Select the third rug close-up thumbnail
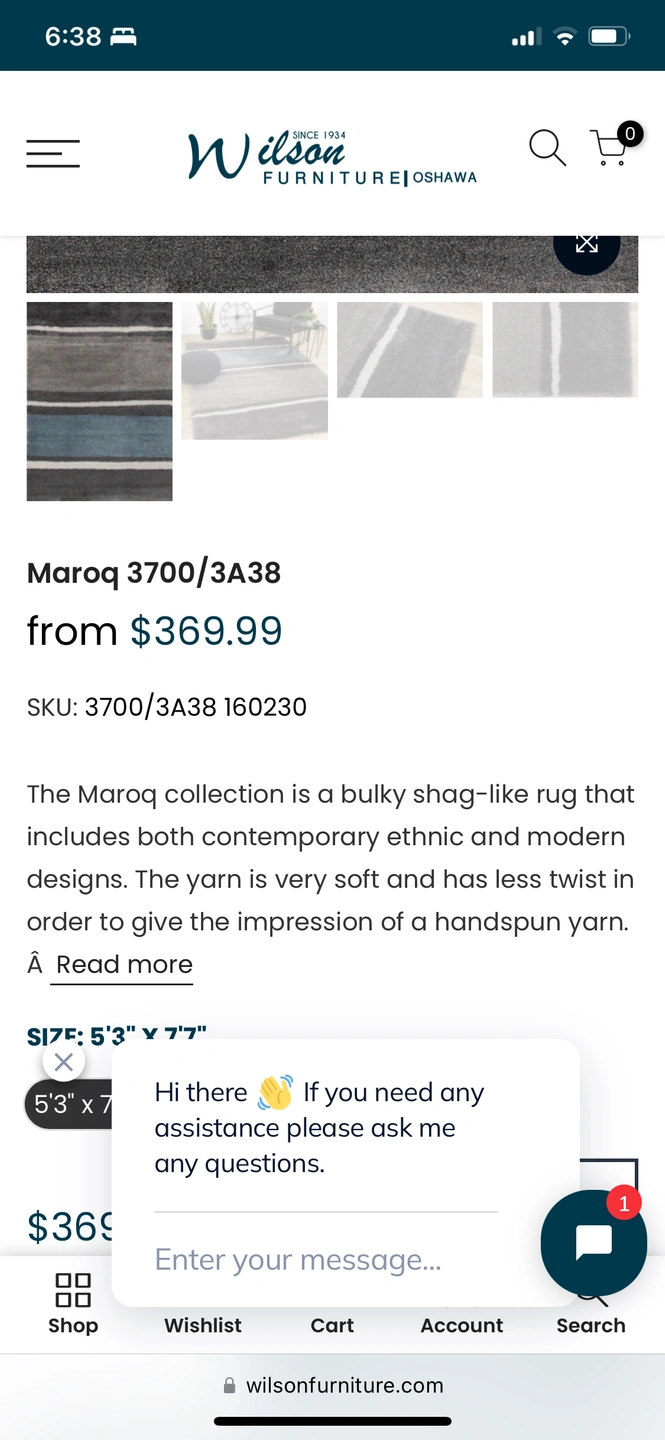This screenshot has width=665, height=1440. (x=409, y=350)
